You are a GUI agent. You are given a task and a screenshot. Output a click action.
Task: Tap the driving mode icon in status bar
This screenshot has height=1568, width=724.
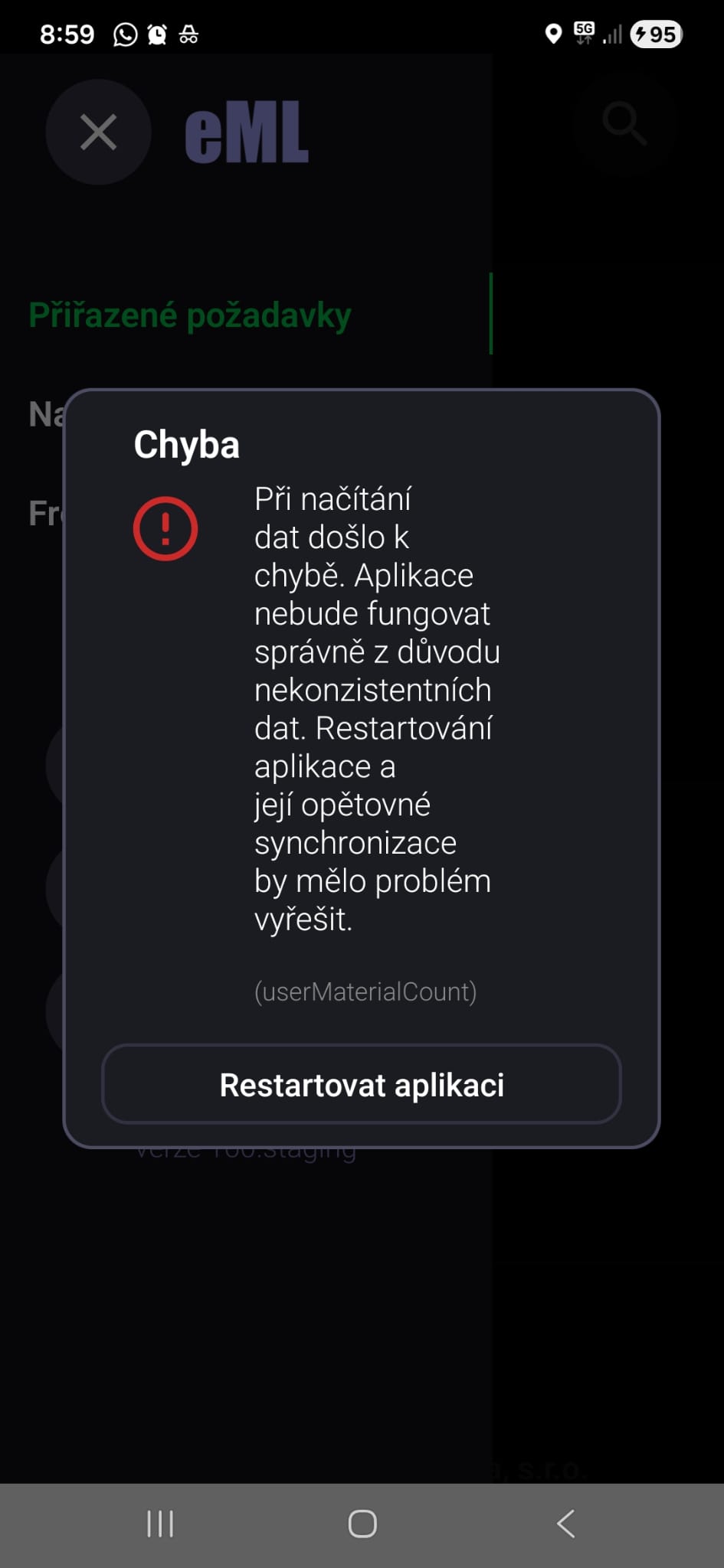coord(188,34)
